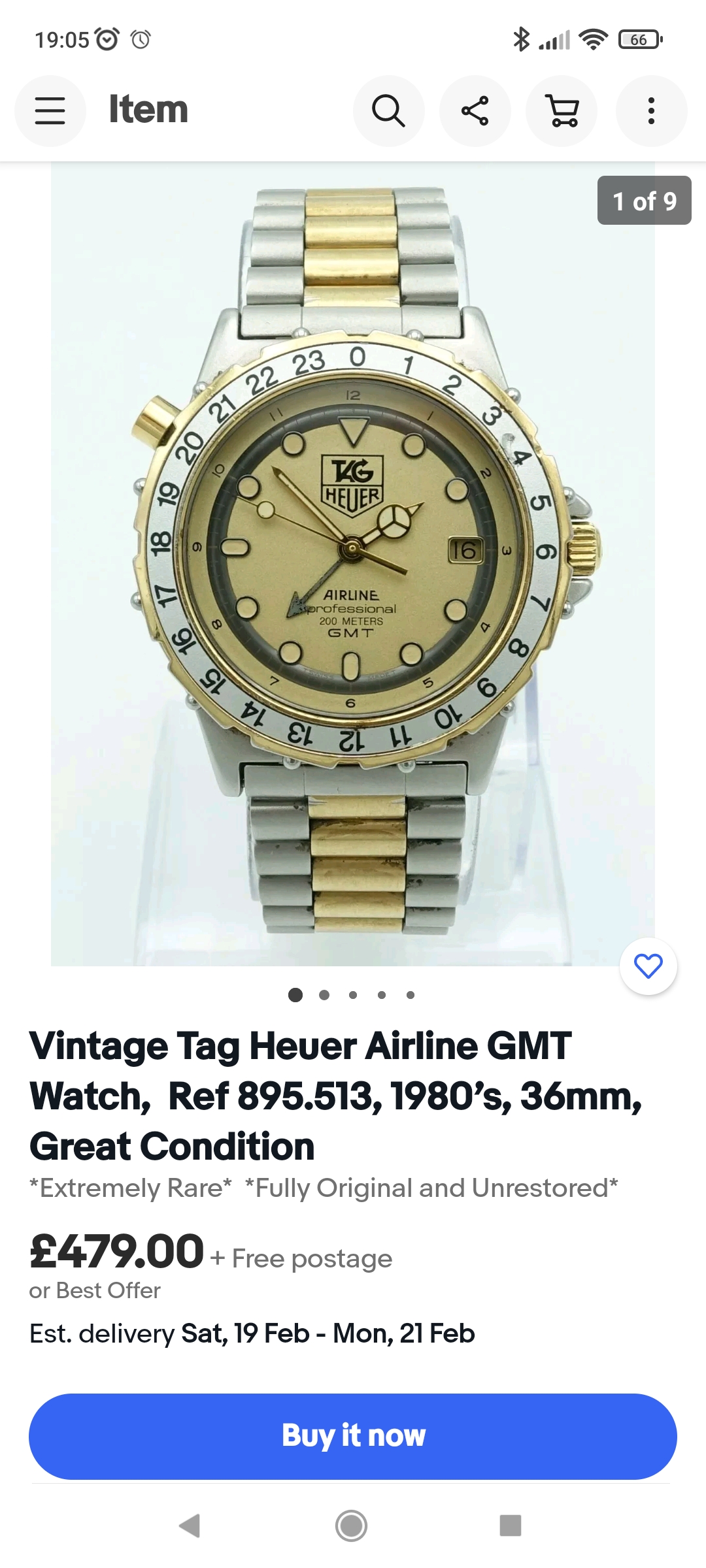Open the Tag Heuer watch photo
706x1568 pixels.
point(353,564)
